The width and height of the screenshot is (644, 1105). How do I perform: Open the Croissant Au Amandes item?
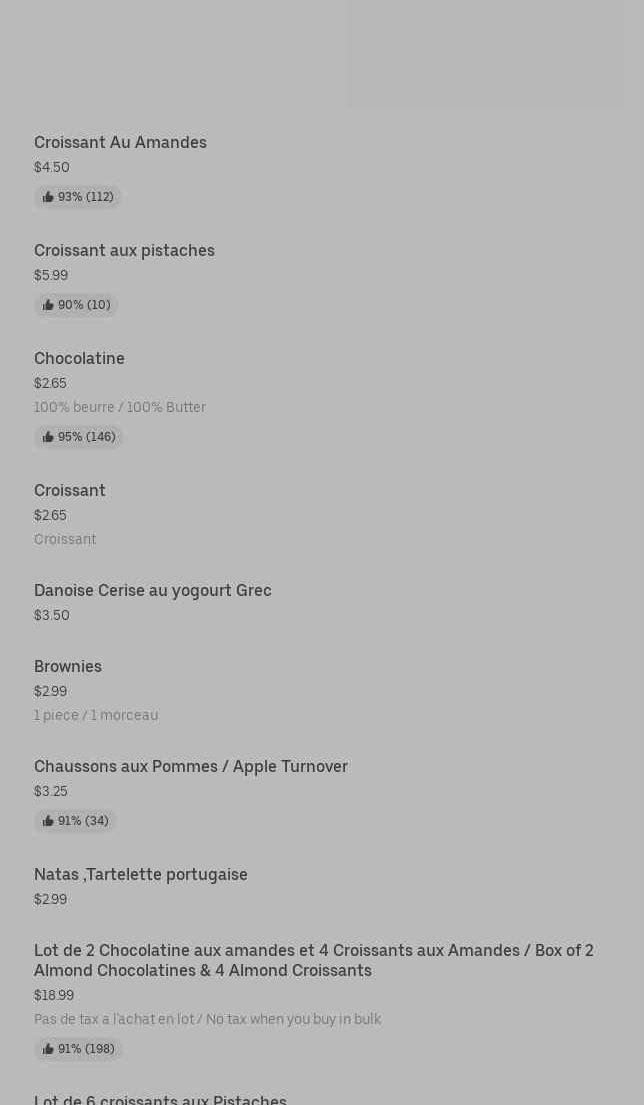[x=120, y=143]
